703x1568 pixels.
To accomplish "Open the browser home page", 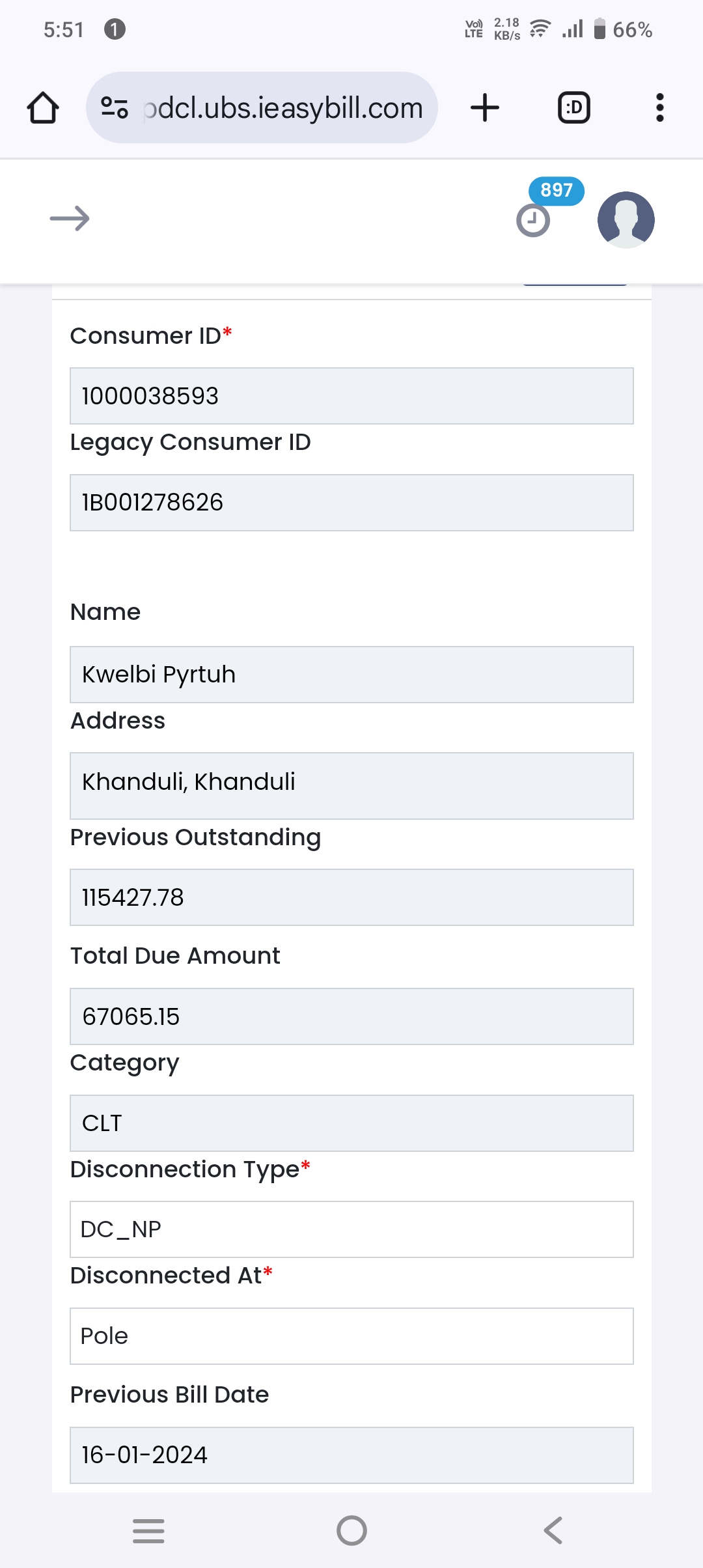I will 43,107.
